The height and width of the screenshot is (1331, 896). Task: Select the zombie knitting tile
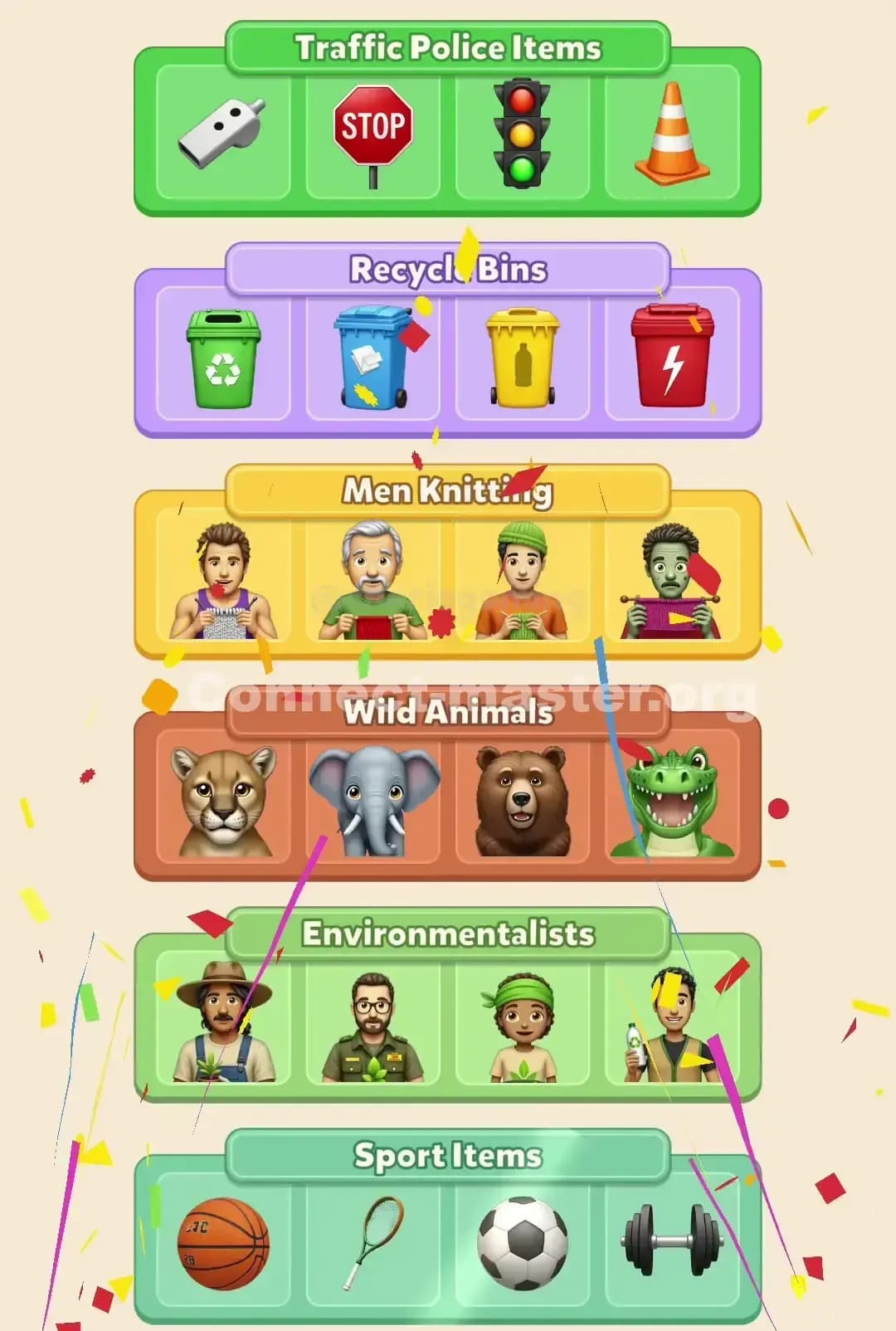click(674, 581)
